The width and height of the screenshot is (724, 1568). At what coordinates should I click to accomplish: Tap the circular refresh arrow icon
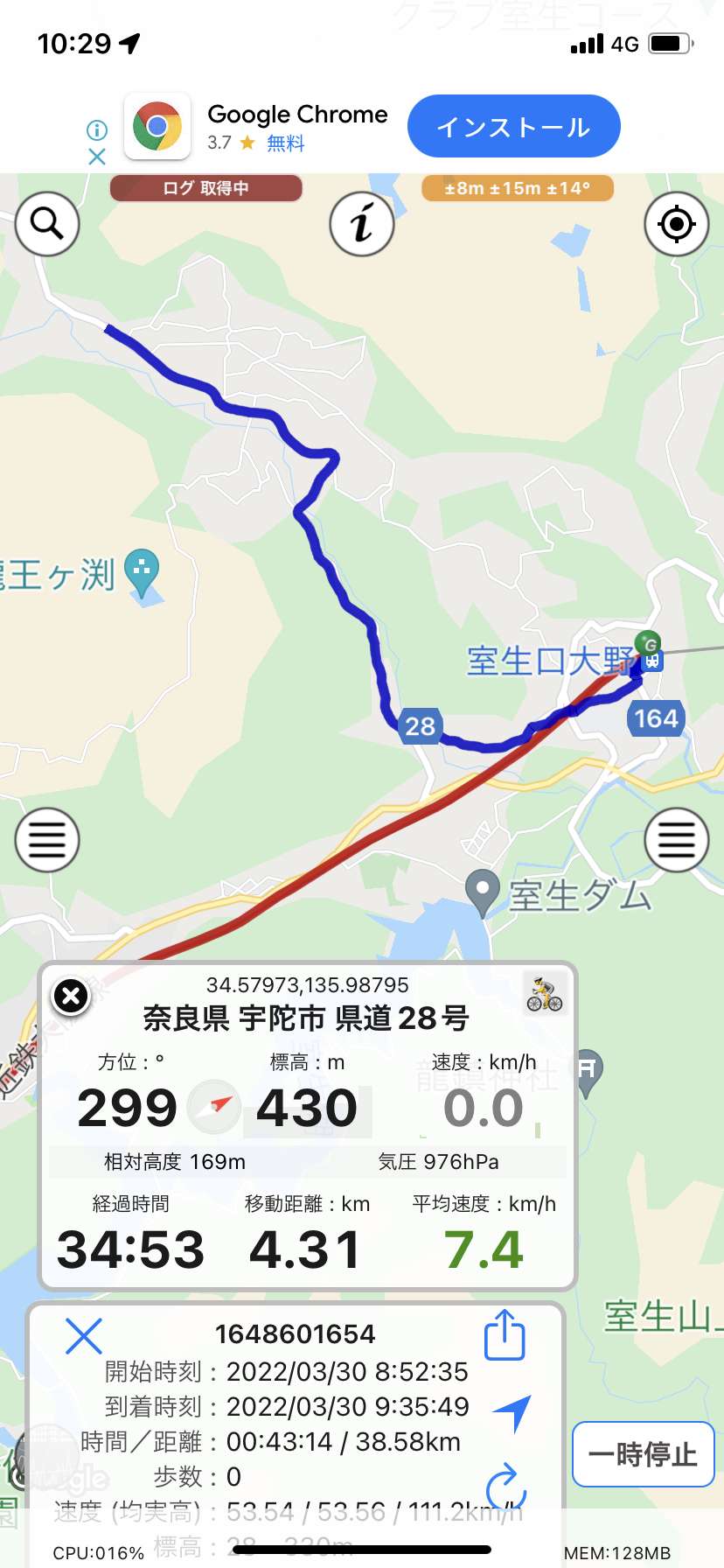pyautogui.click(x=506, y=1484)
